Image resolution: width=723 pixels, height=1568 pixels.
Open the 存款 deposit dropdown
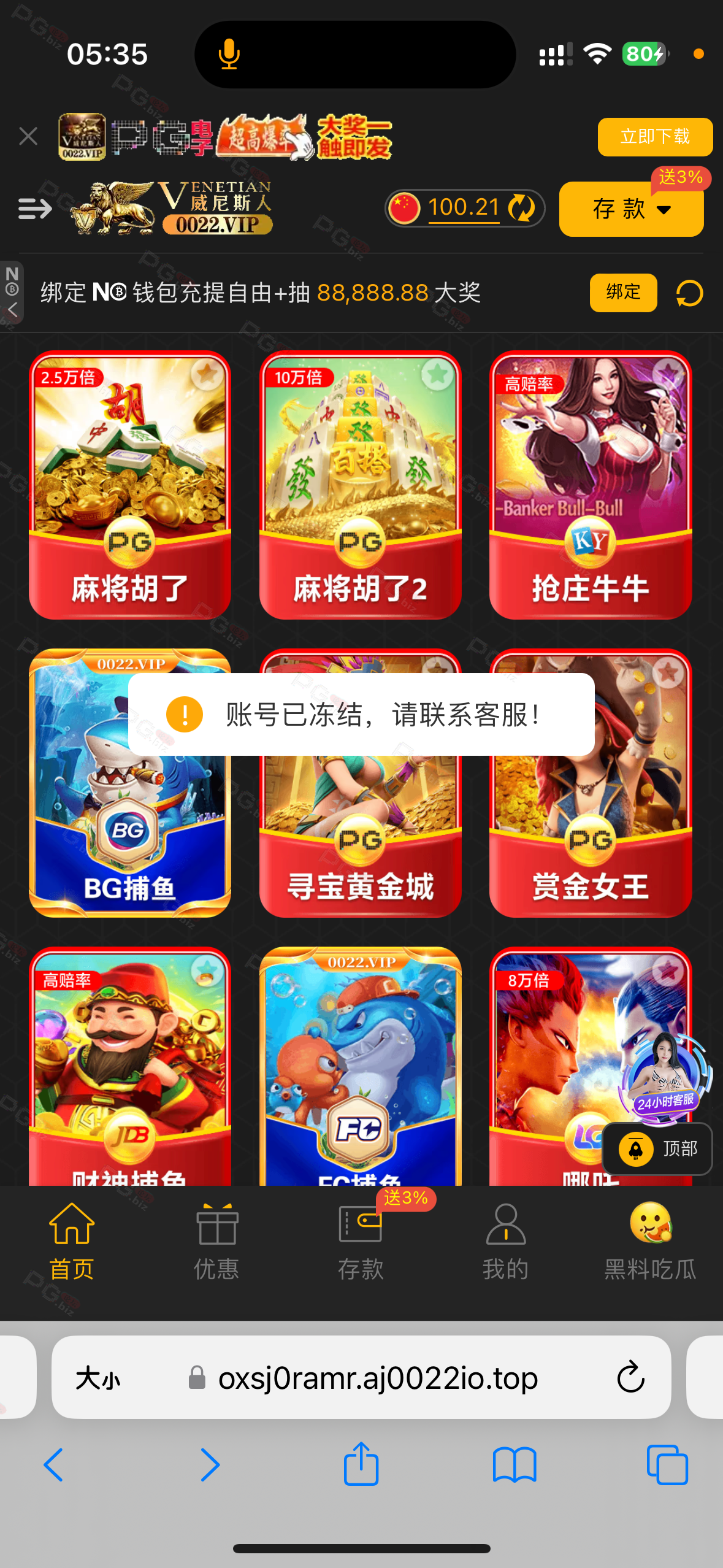630,209
